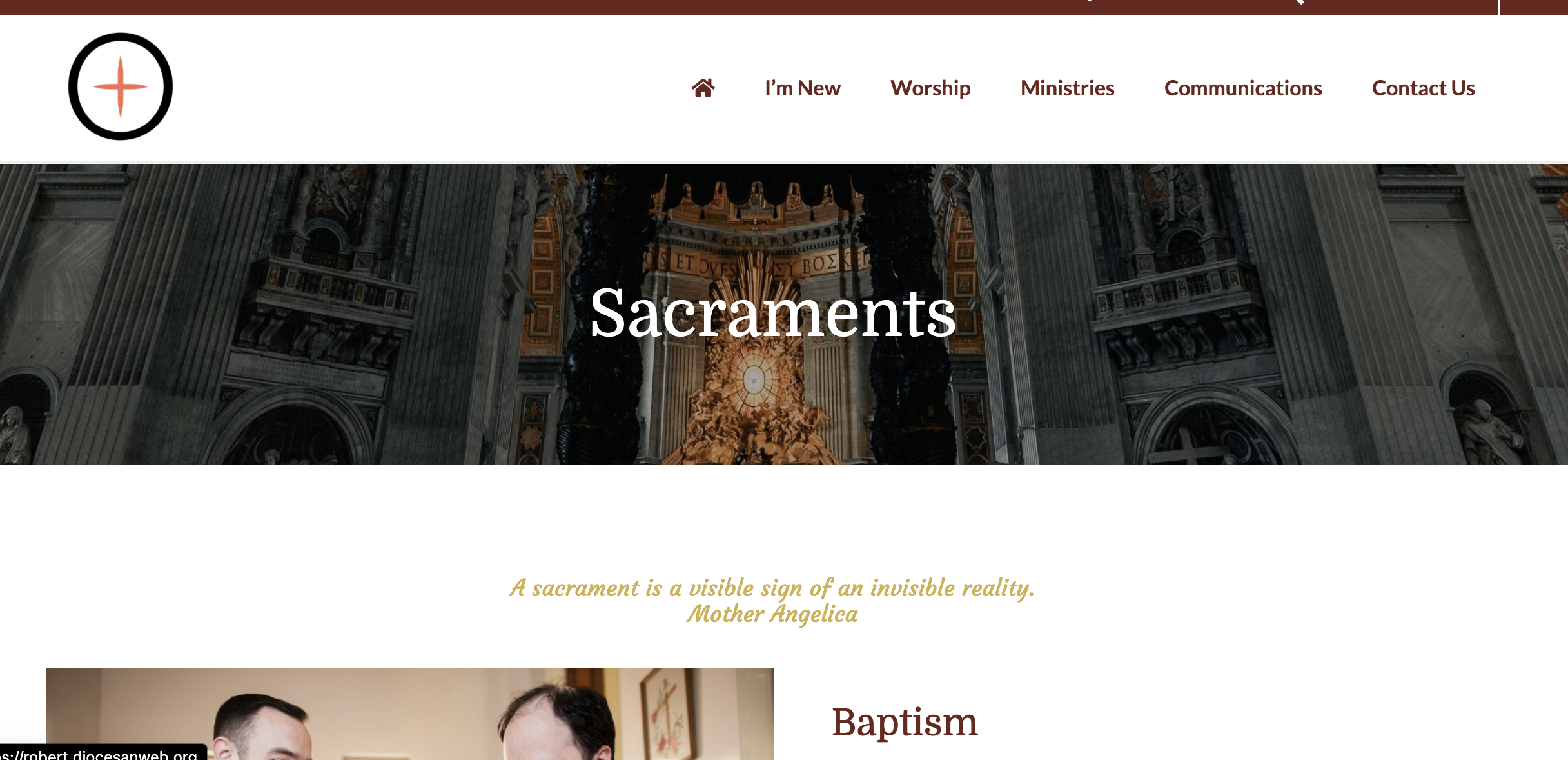
Task: Open the Ministries menu
Action: pyautogui.click(x=1067, y=88)
